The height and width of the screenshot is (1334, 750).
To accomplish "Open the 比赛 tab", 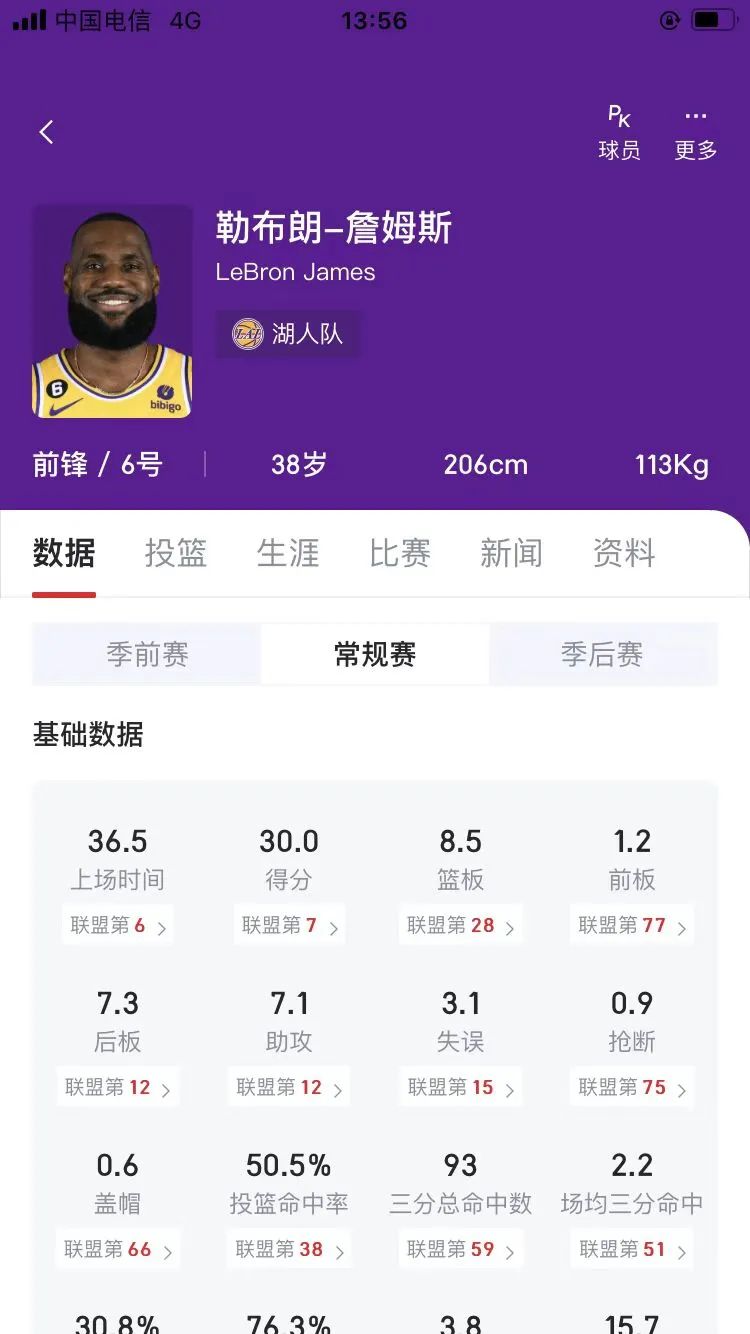I will tap(400, 553).
